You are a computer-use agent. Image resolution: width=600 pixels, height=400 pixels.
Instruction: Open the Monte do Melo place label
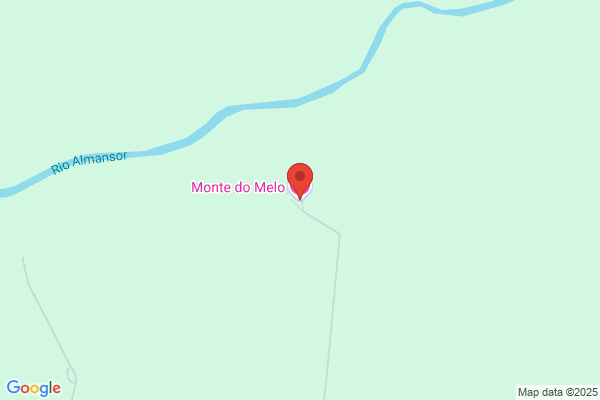[238, 187]
